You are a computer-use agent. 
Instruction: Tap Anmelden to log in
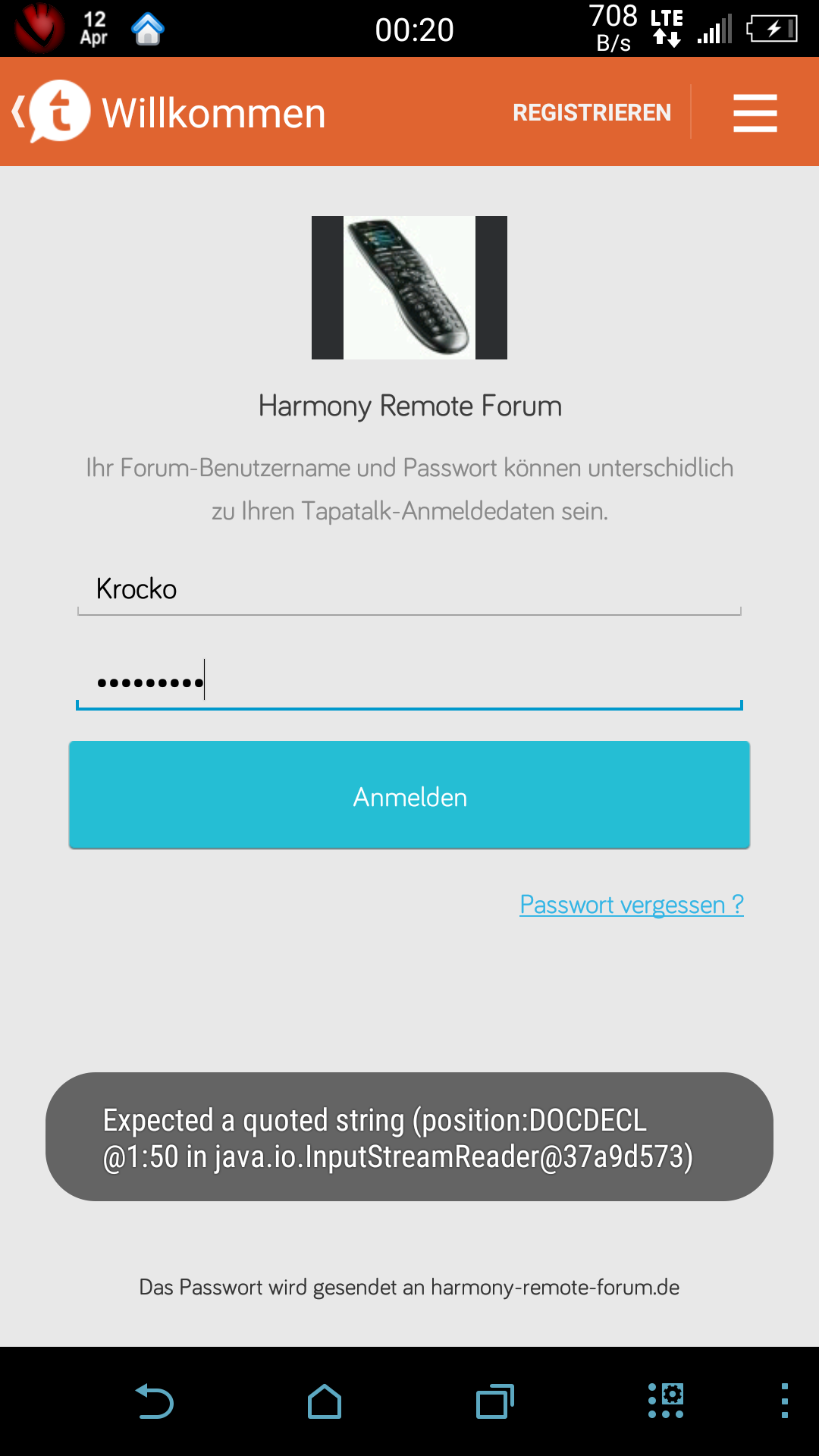409,795
